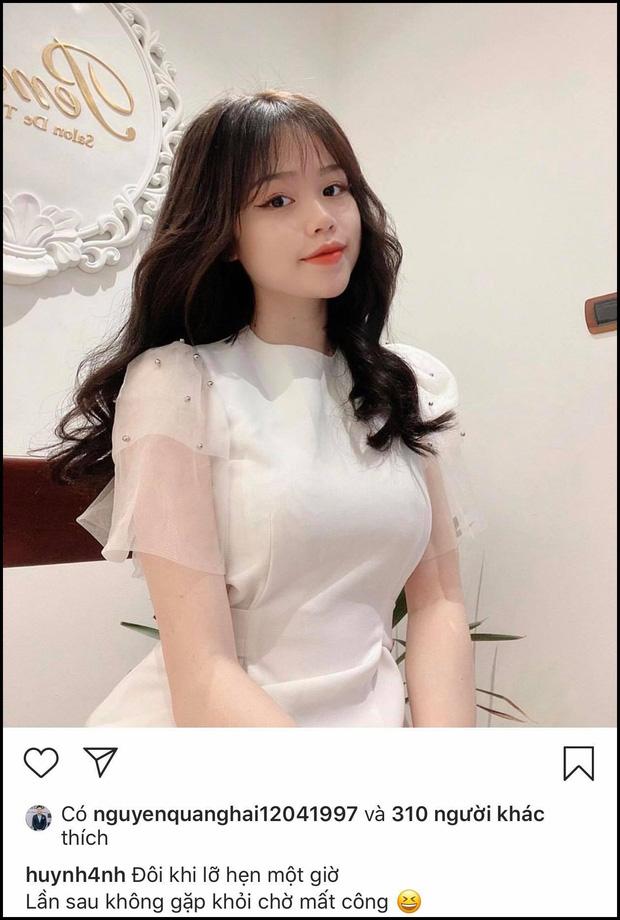Save the post with the bookmark icon

click(x=578, y=763)
